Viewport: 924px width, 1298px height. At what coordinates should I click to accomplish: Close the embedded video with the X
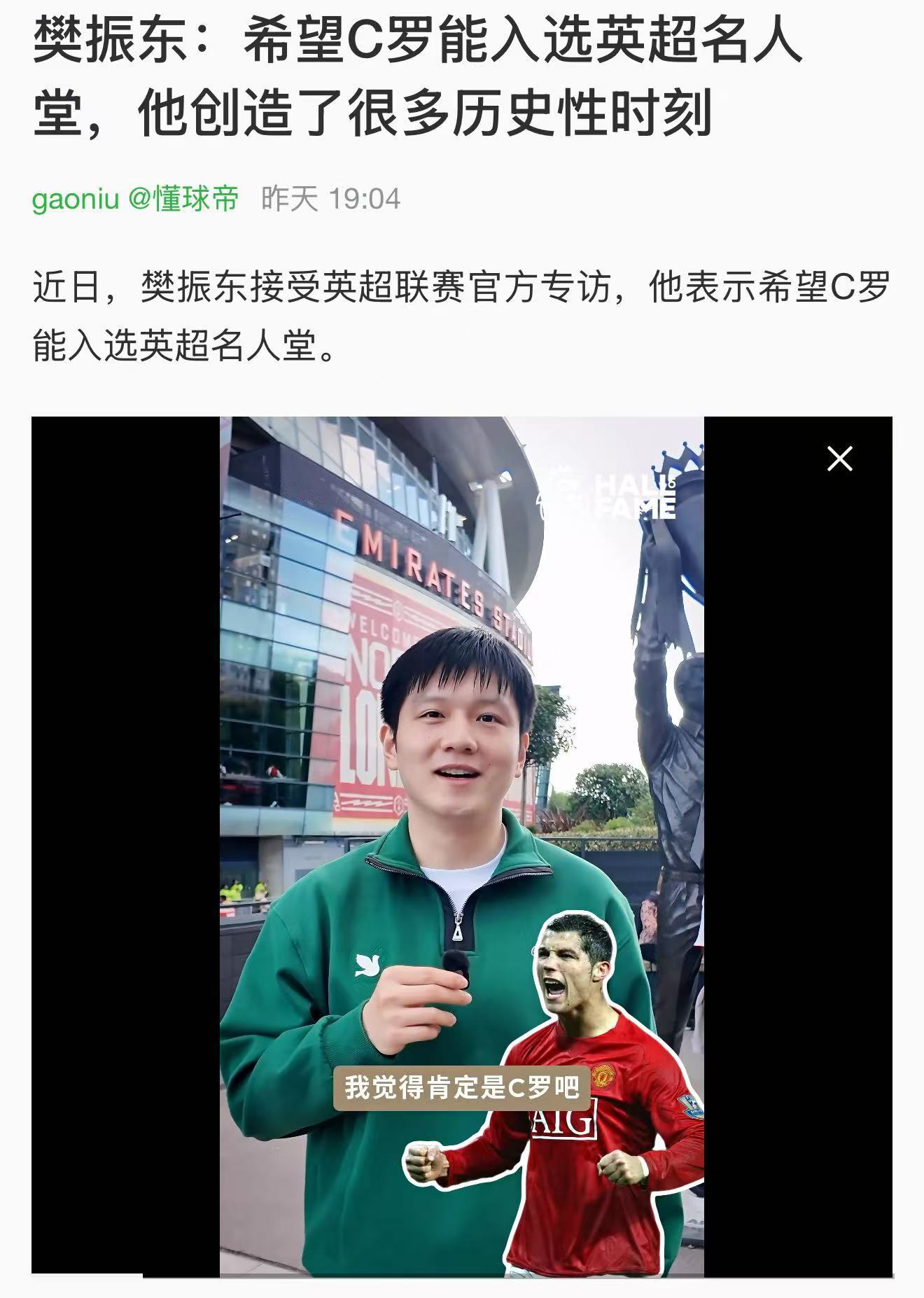(x=839, y=459)
